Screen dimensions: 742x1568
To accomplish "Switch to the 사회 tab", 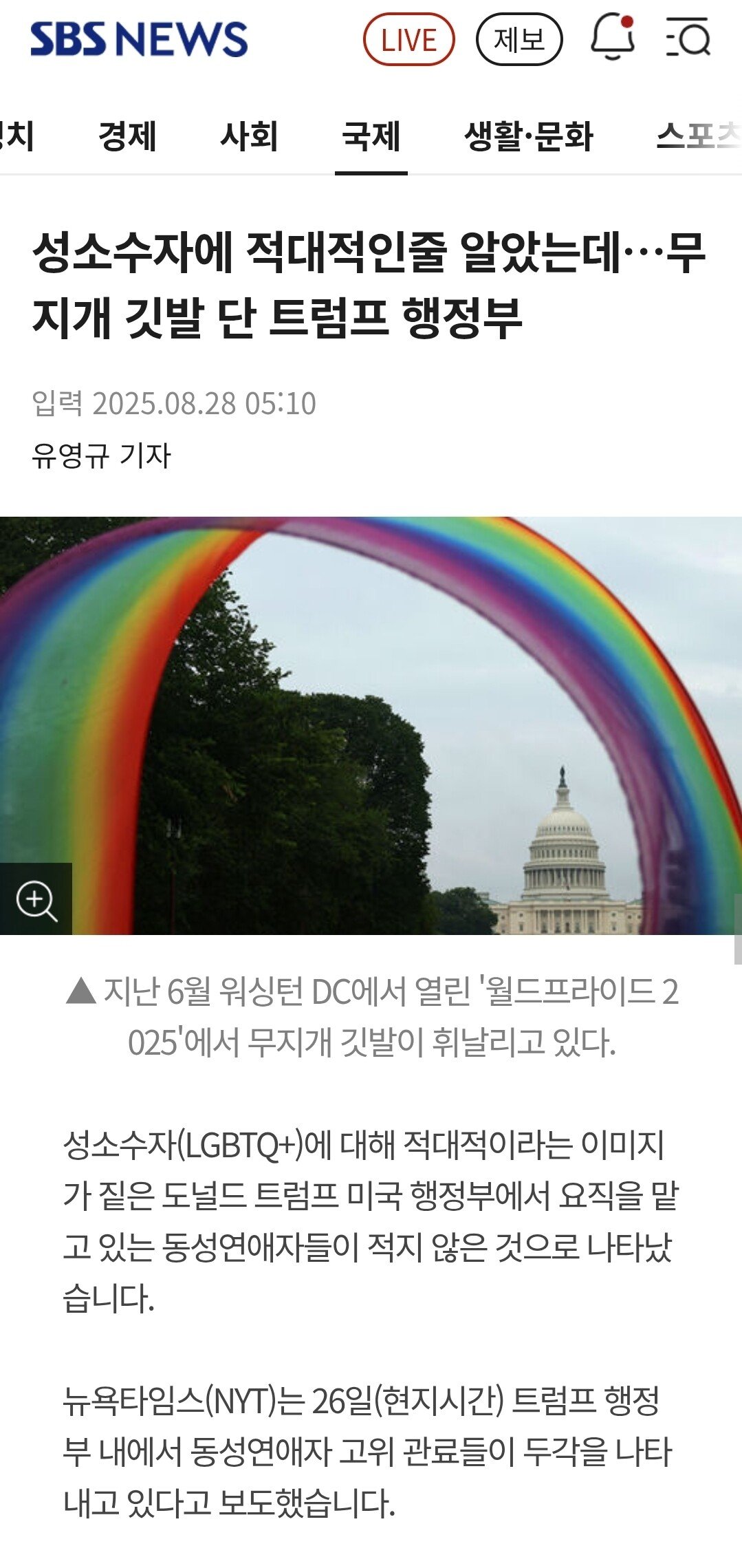I will [x=250, y=136].
